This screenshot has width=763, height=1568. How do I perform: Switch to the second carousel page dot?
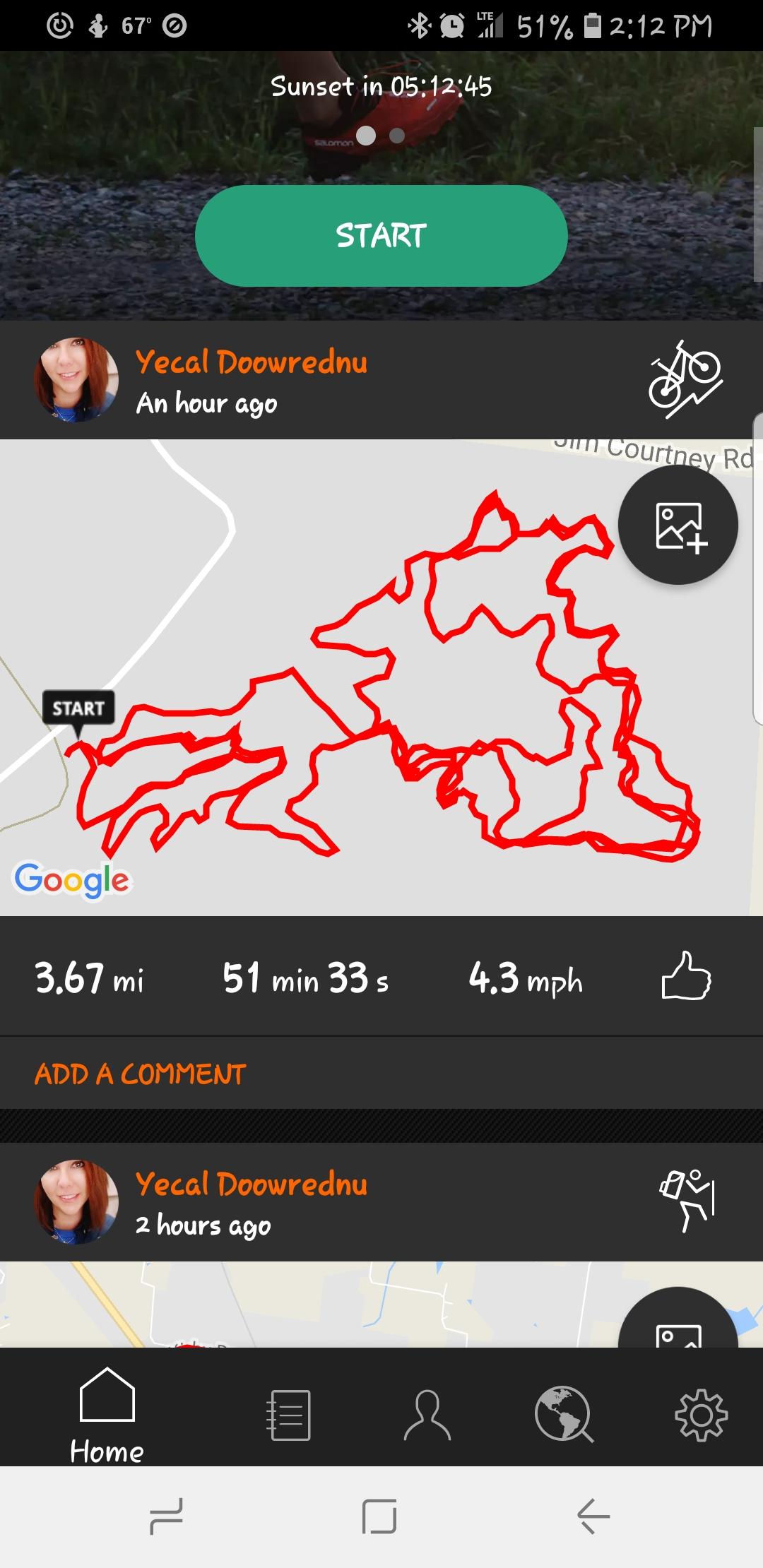click(396, 134)
